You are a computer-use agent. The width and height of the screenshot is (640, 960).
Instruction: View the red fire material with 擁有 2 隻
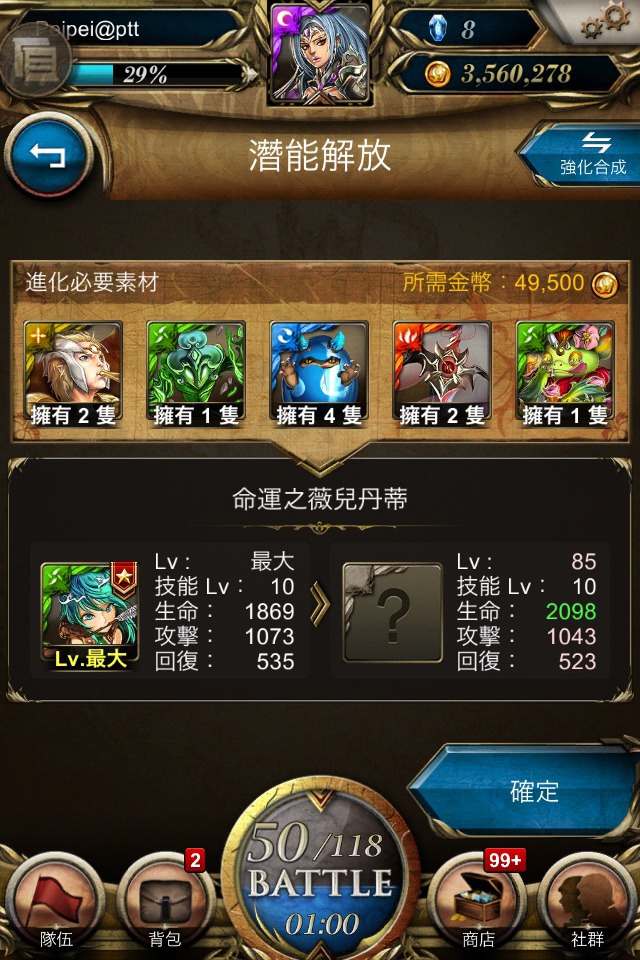tap(442, 374)
